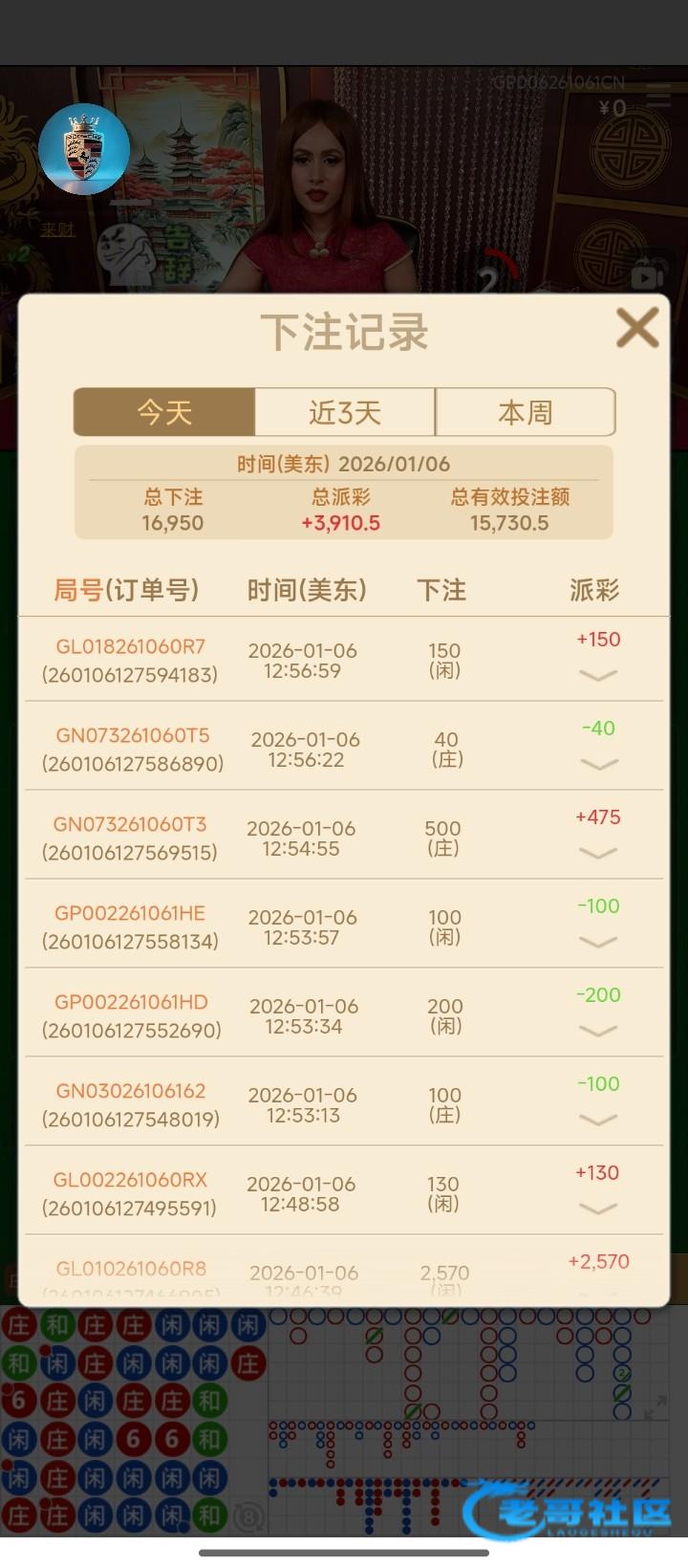Expand details for bet GP002261061HE

pos(598,942)
